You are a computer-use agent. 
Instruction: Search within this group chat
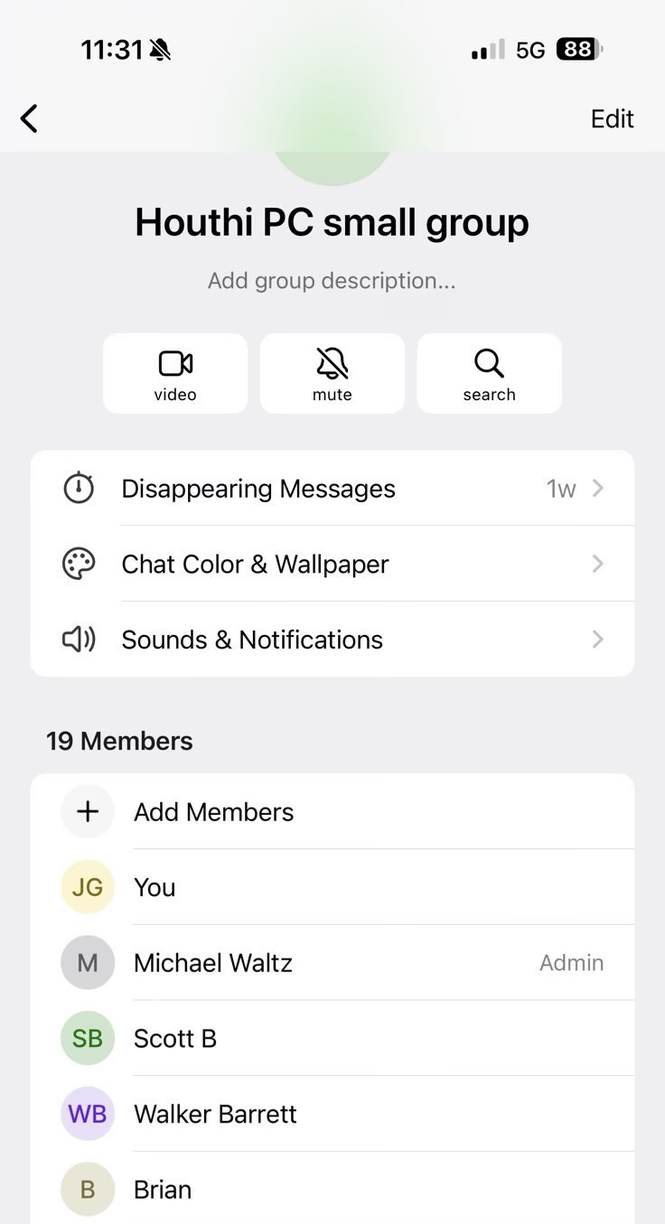[489, 374]
